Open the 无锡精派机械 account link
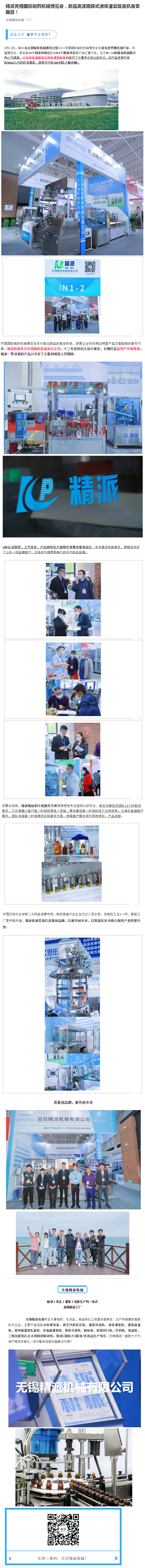 click(x=15, y=20)
